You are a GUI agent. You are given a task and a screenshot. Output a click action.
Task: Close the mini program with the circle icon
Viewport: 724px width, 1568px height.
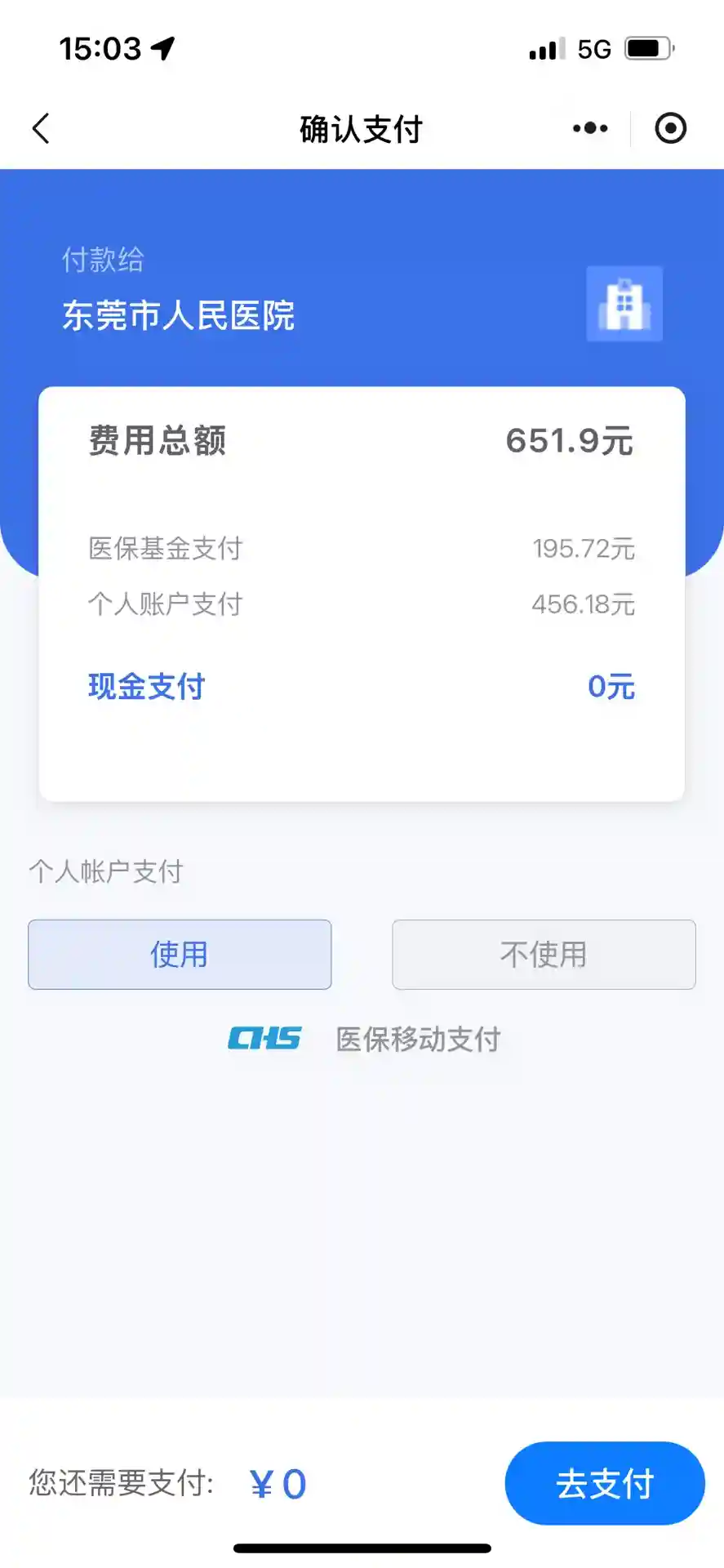(670, 128)
